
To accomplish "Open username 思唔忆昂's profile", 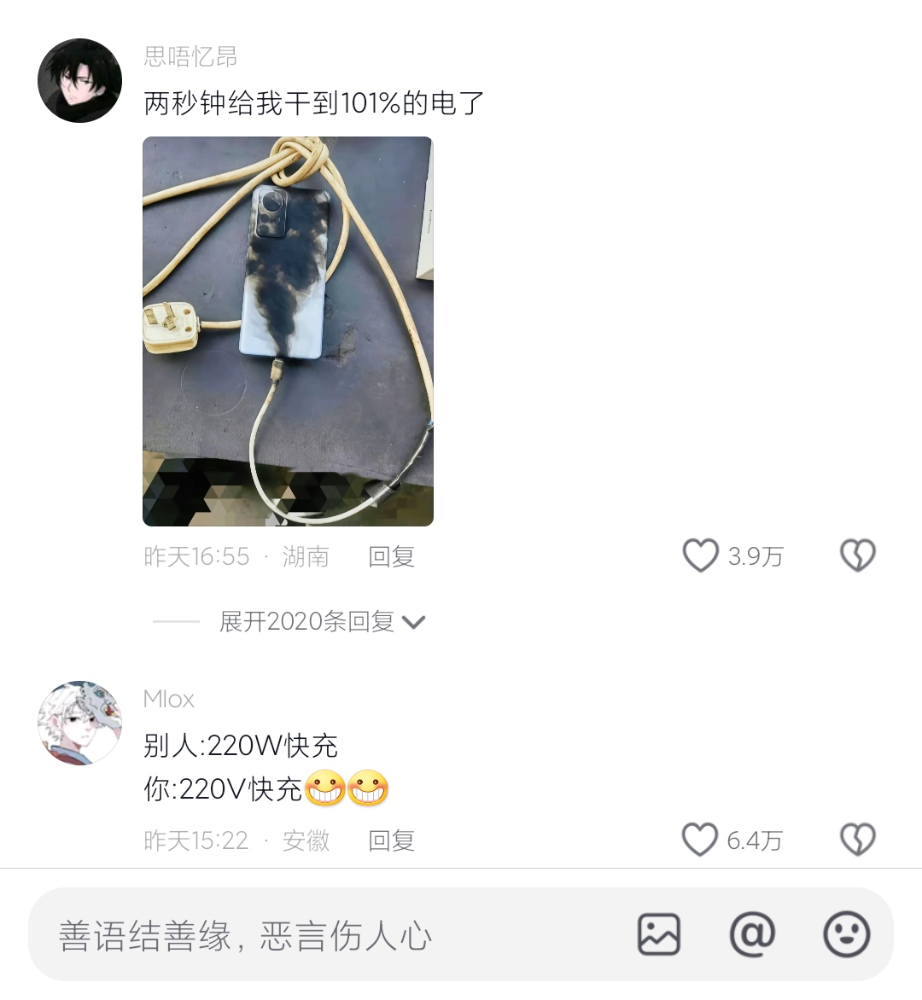I will pyautogui.click(x=190, y=56).
